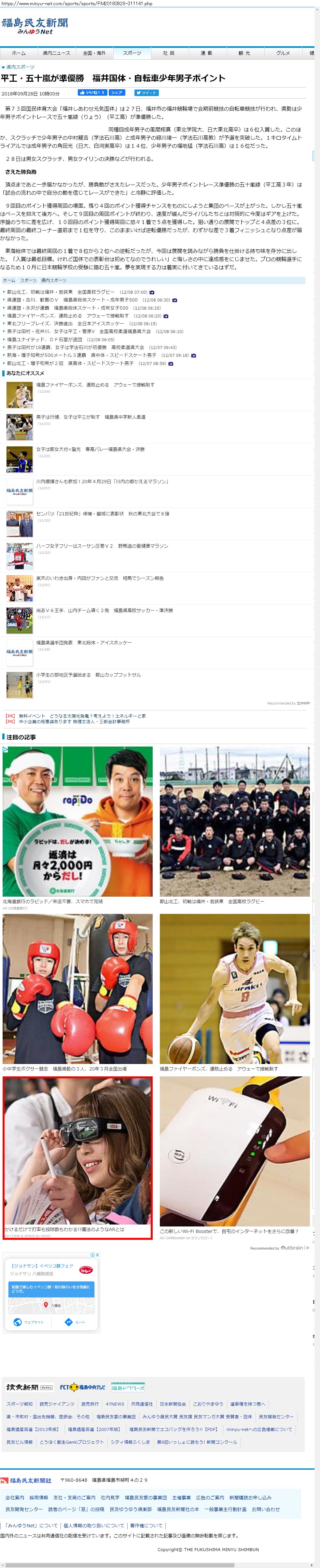Open the ホーム navigation tab
Screen dimensions: 320x1568
19,53
